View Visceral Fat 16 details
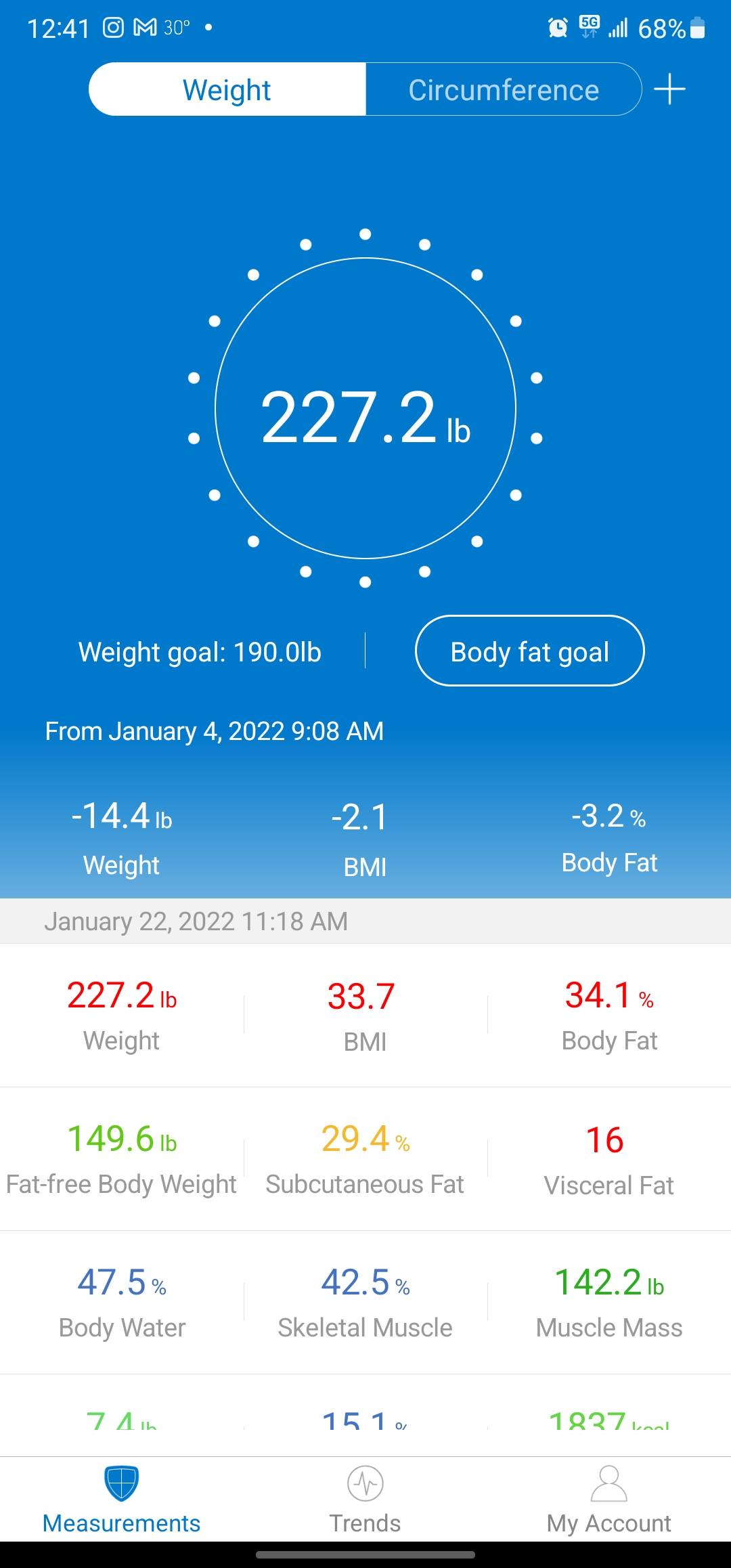Viewport: 731px width, 1568px height. [x=608, y=1159]
